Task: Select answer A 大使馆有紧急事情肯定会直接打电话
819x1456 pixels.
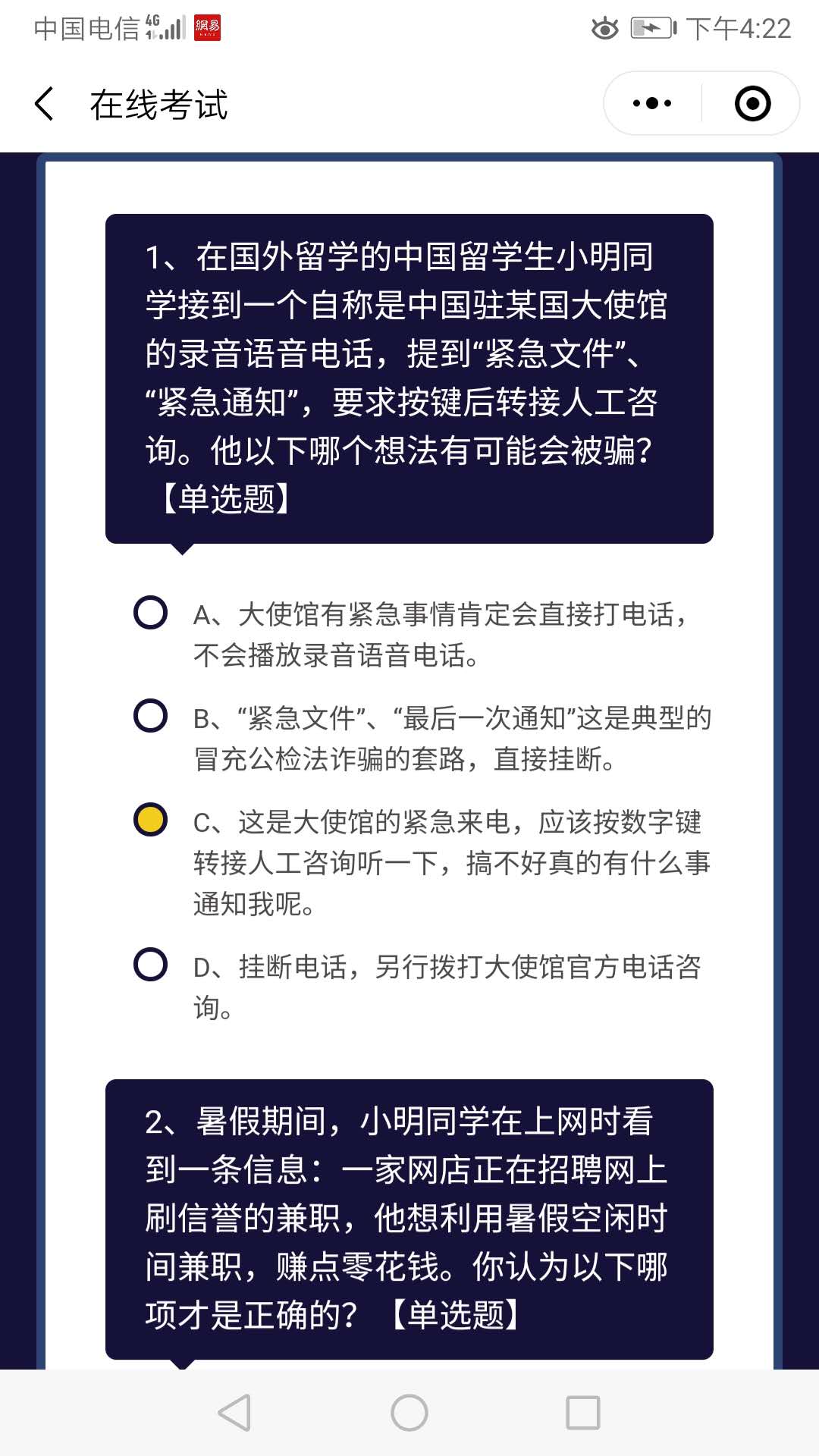Action: (150, 613)
